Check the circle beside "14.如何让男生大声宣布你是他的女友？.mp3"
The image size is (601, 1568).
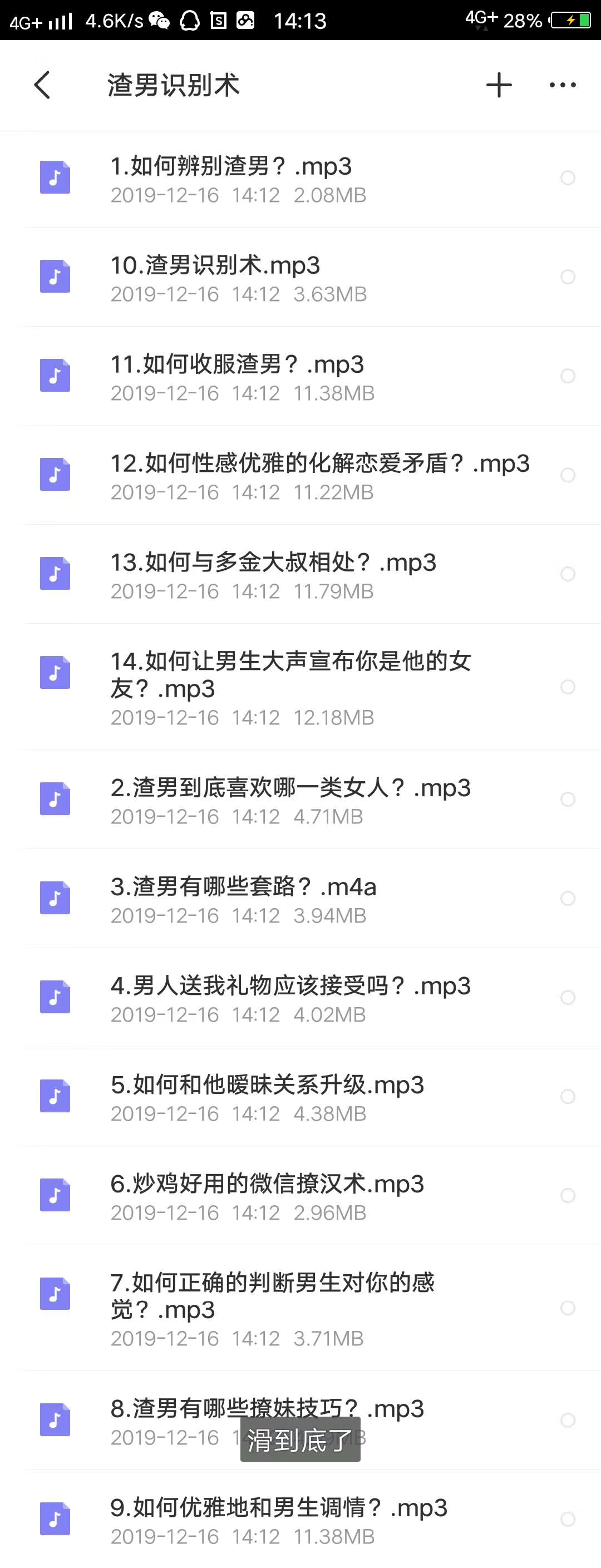point(568,687)
